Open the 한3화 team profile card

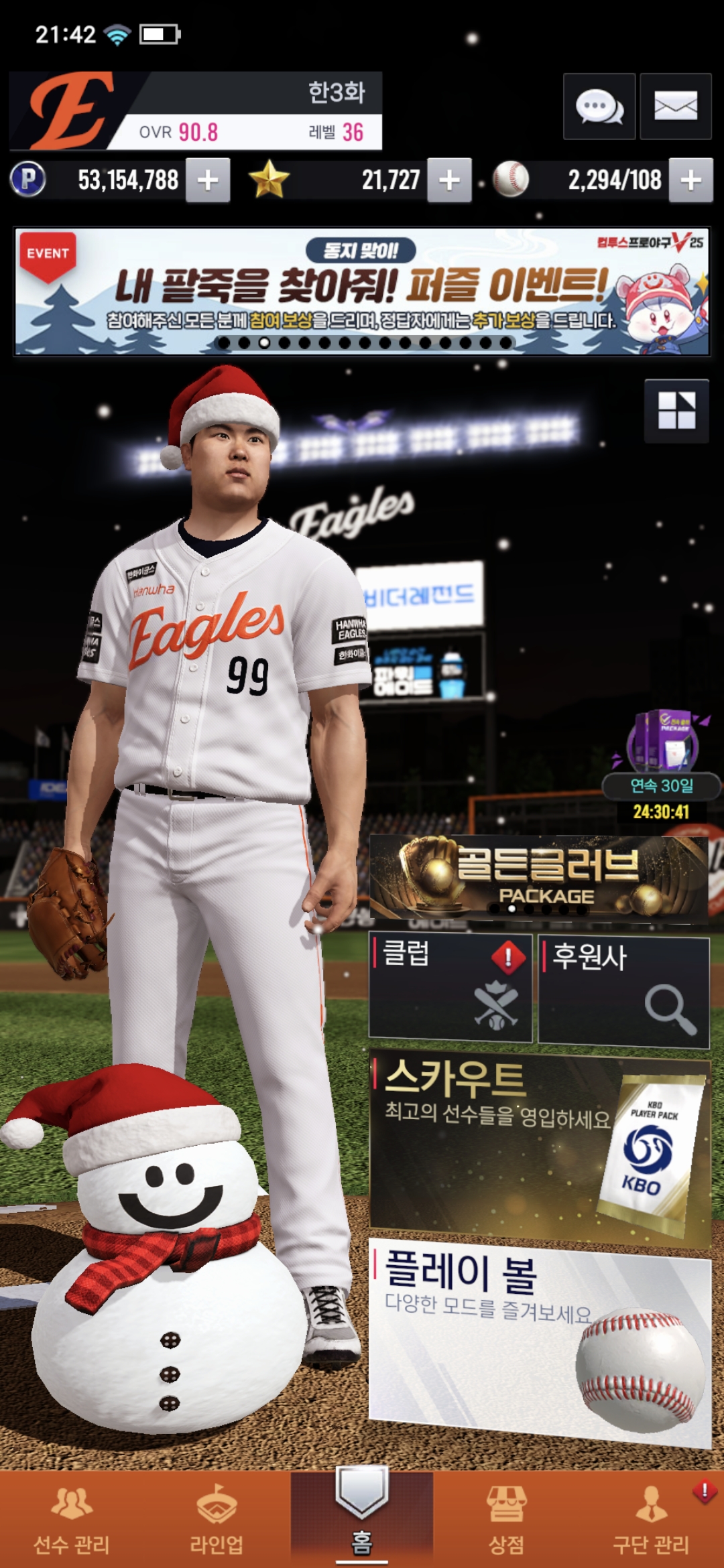pos(196,111)
